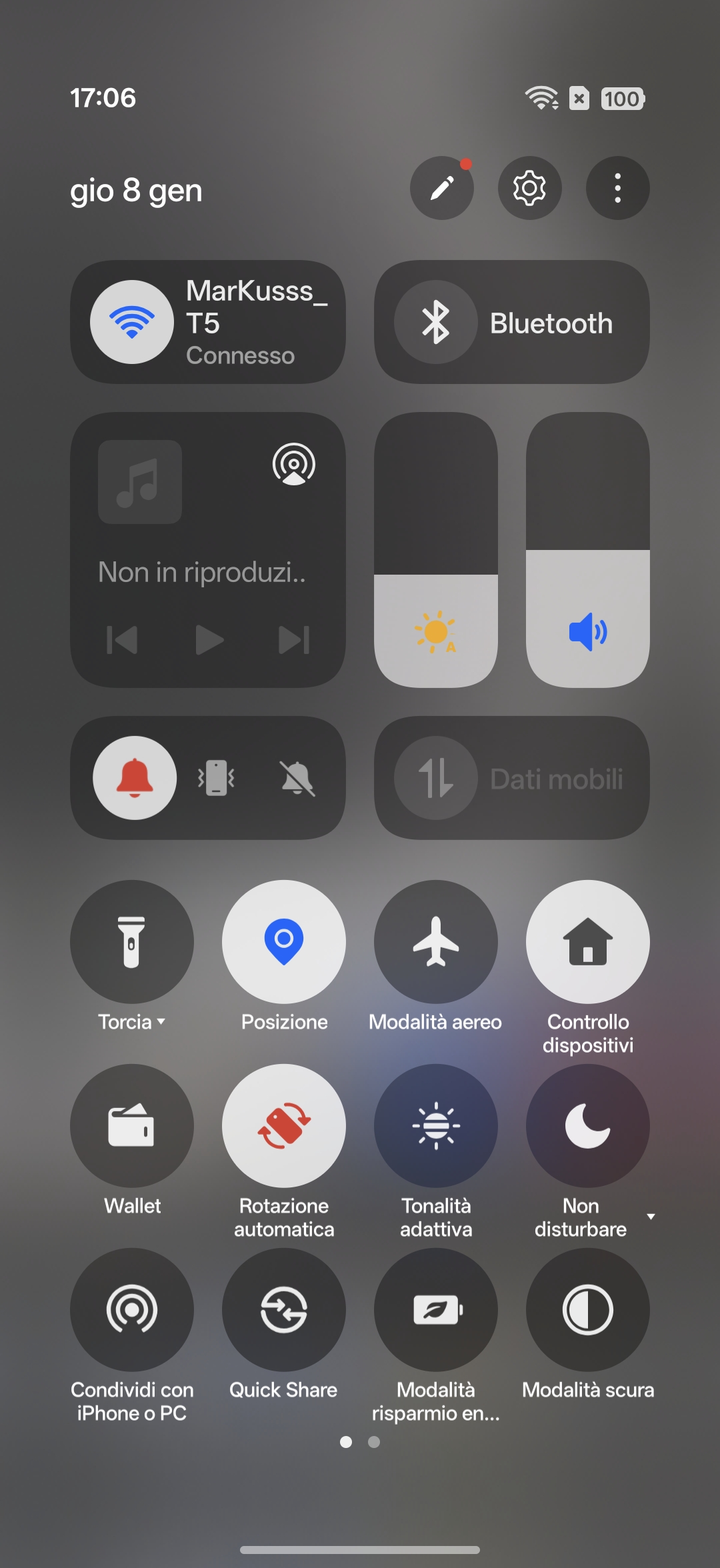Open Quick Share
The image size is (720, 1568).
click(x=284, y=1309)
